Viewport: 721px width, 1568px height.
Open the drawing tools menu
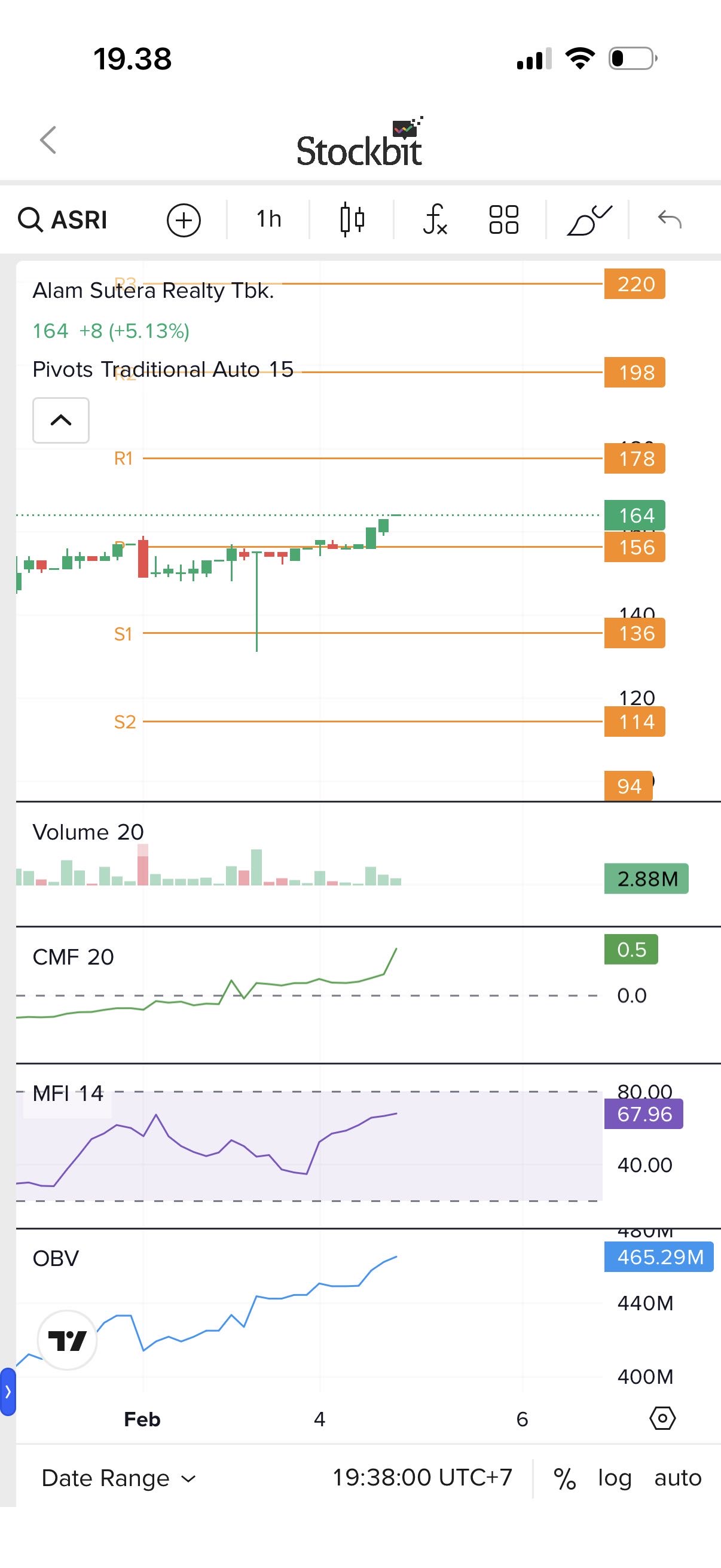[x=588, y=219]
